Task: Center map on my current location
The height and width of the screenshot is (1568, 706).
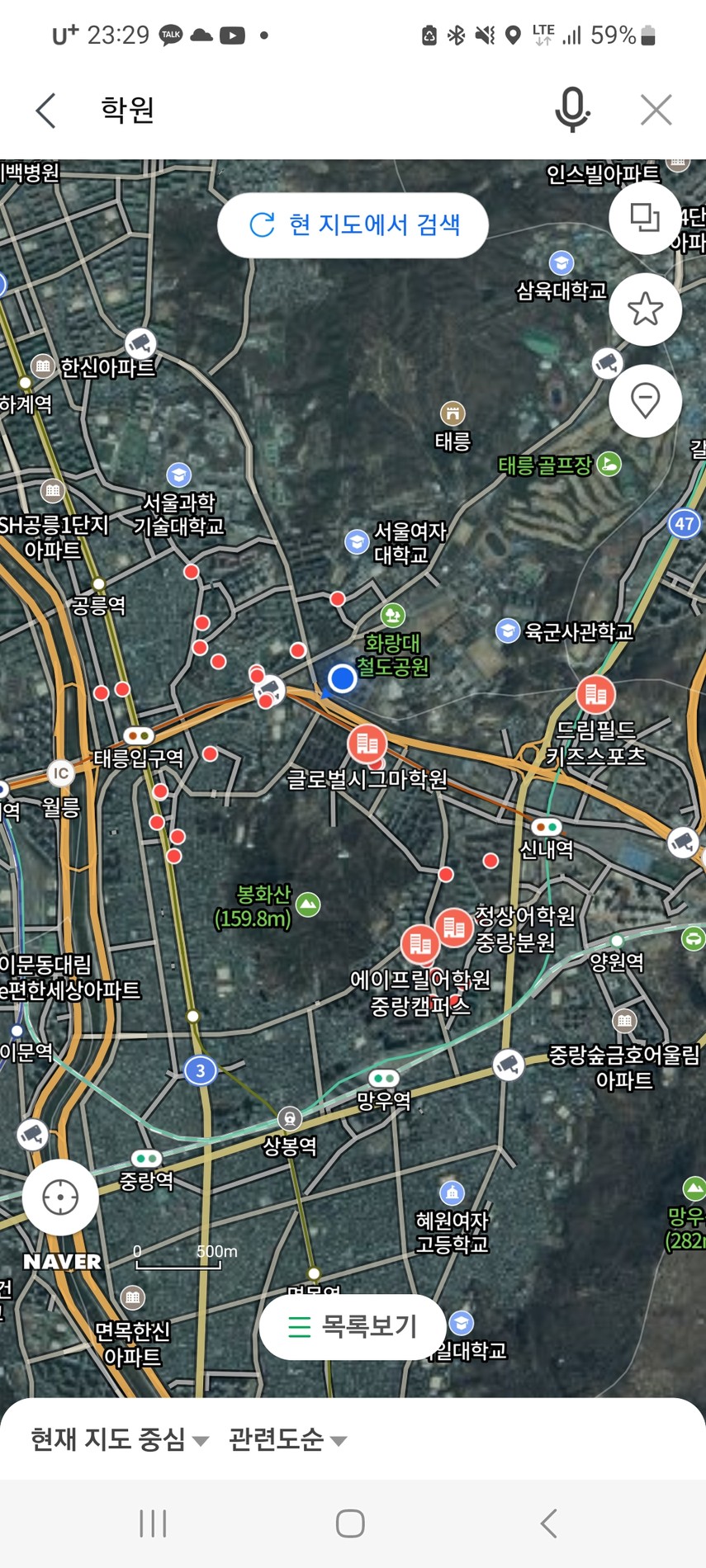Action: point(60,1197)
